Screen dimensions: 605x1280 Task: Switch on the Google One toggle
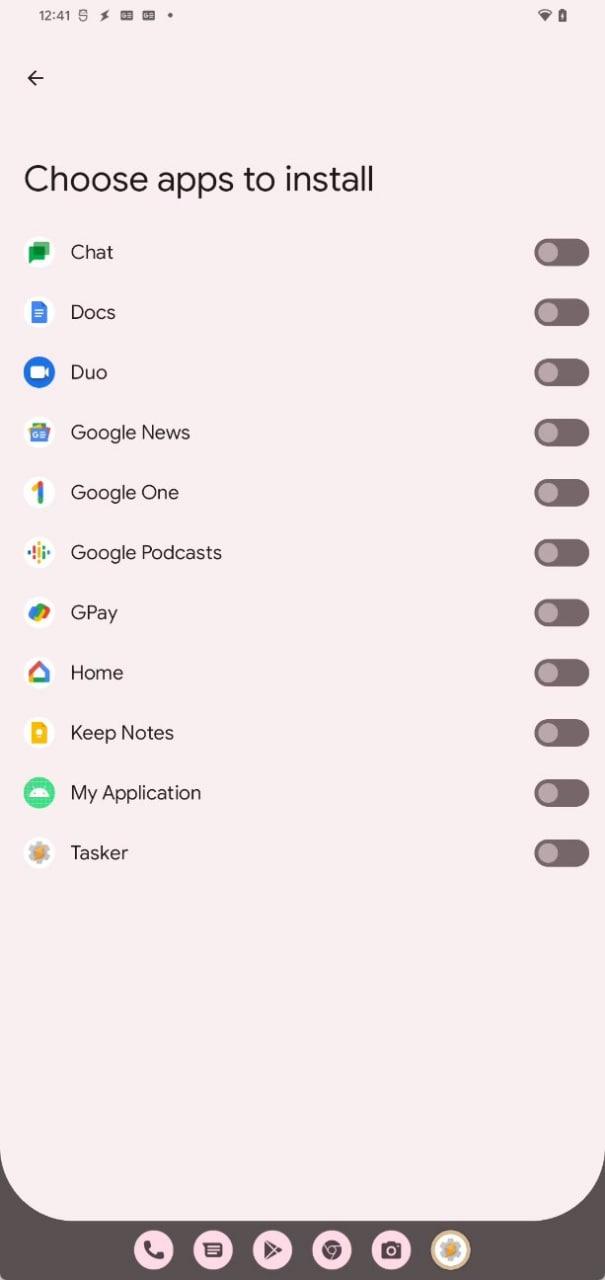coord(561,493)
